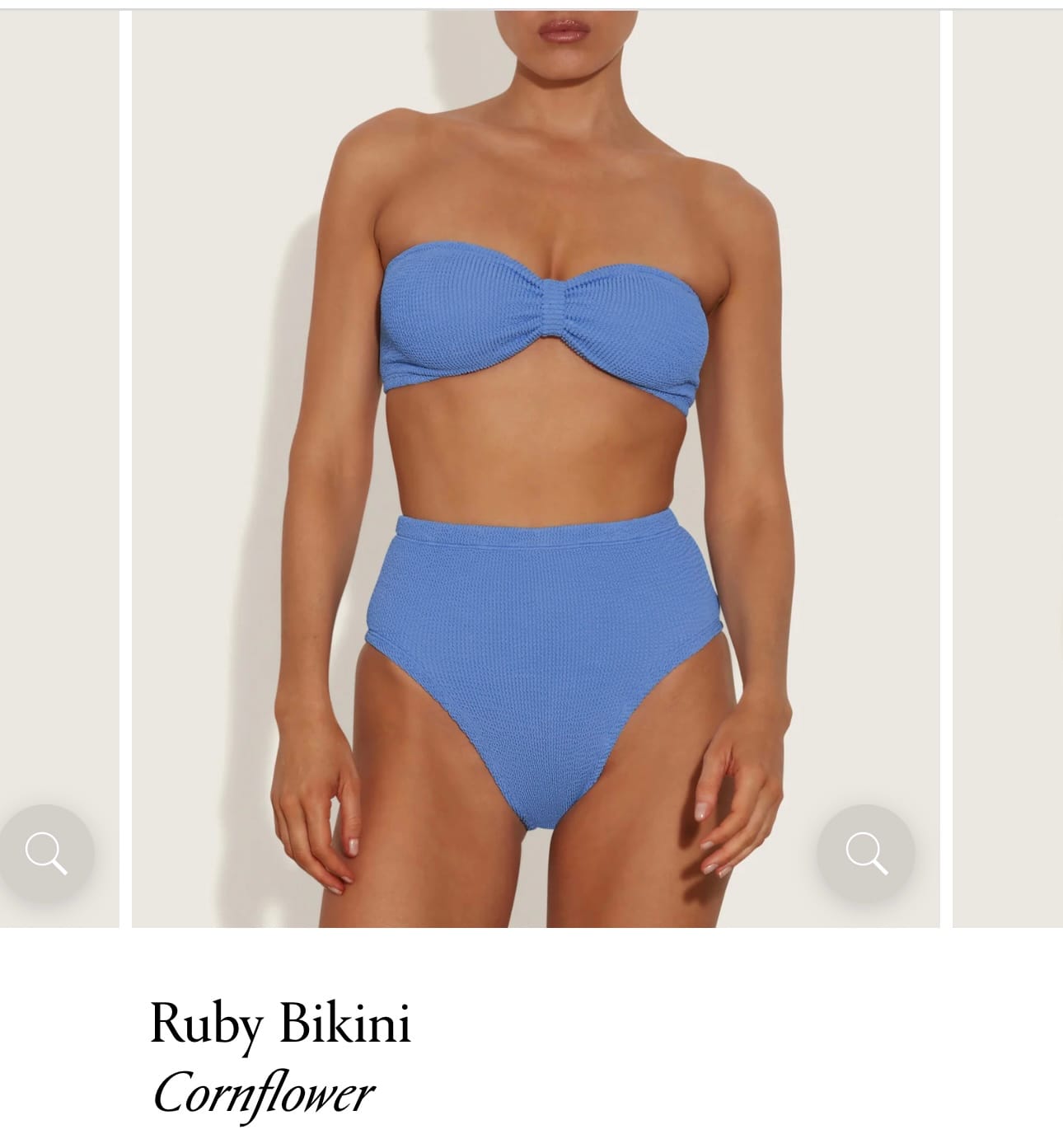Zoom into the main Cornflower bikini photo
This screenshot has height=1148, width=1063.
[x=865, y=853]
